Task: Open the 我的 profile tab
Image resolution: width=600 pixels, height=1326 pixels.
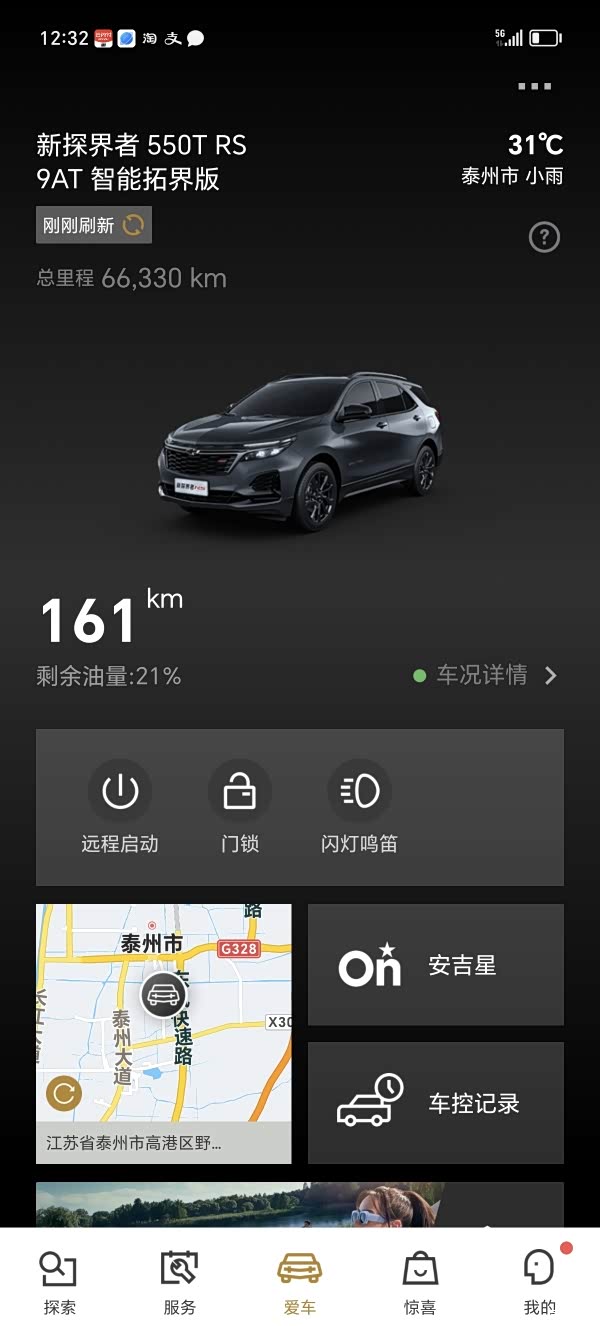Action: 540,1281
